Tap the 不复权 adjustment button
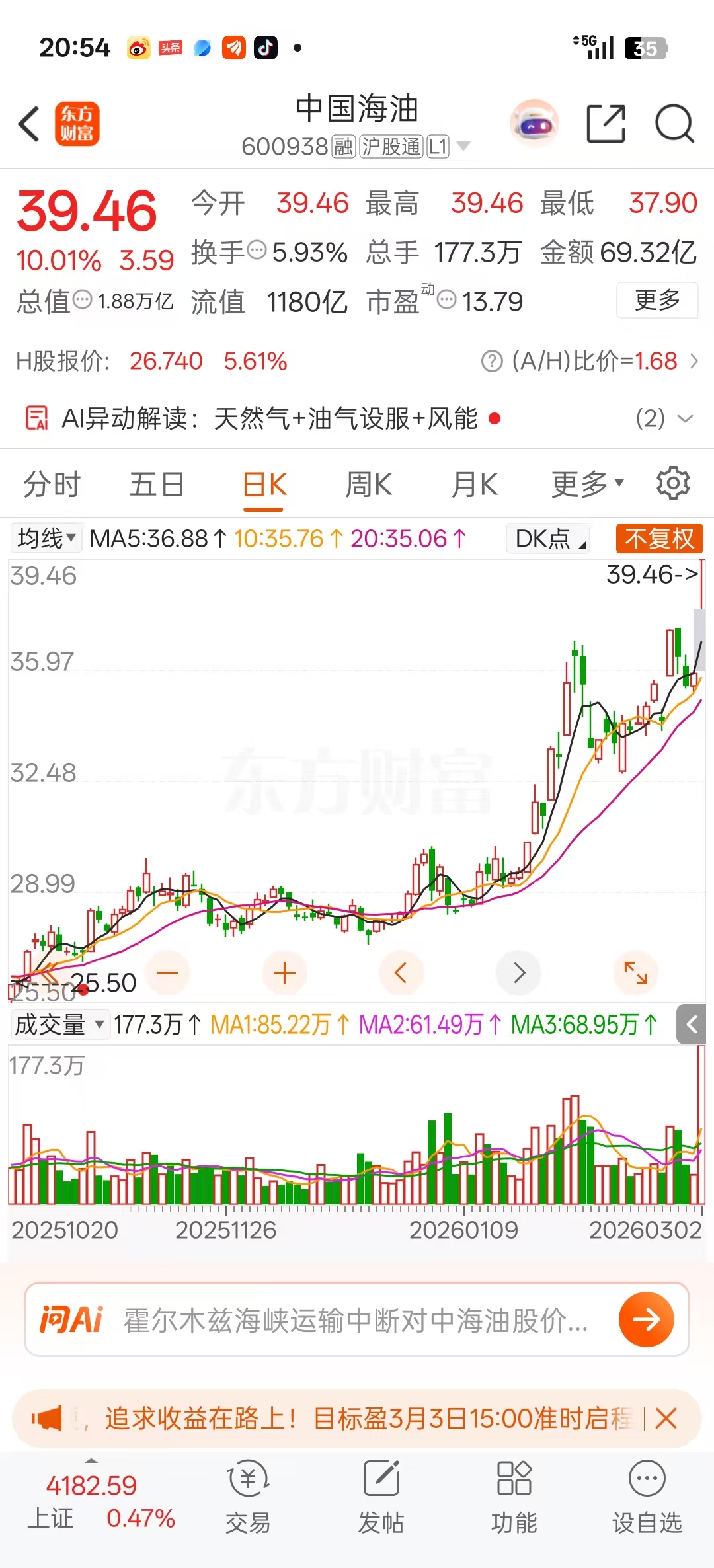Screen dimensions: 714x1568 point(658,538)
